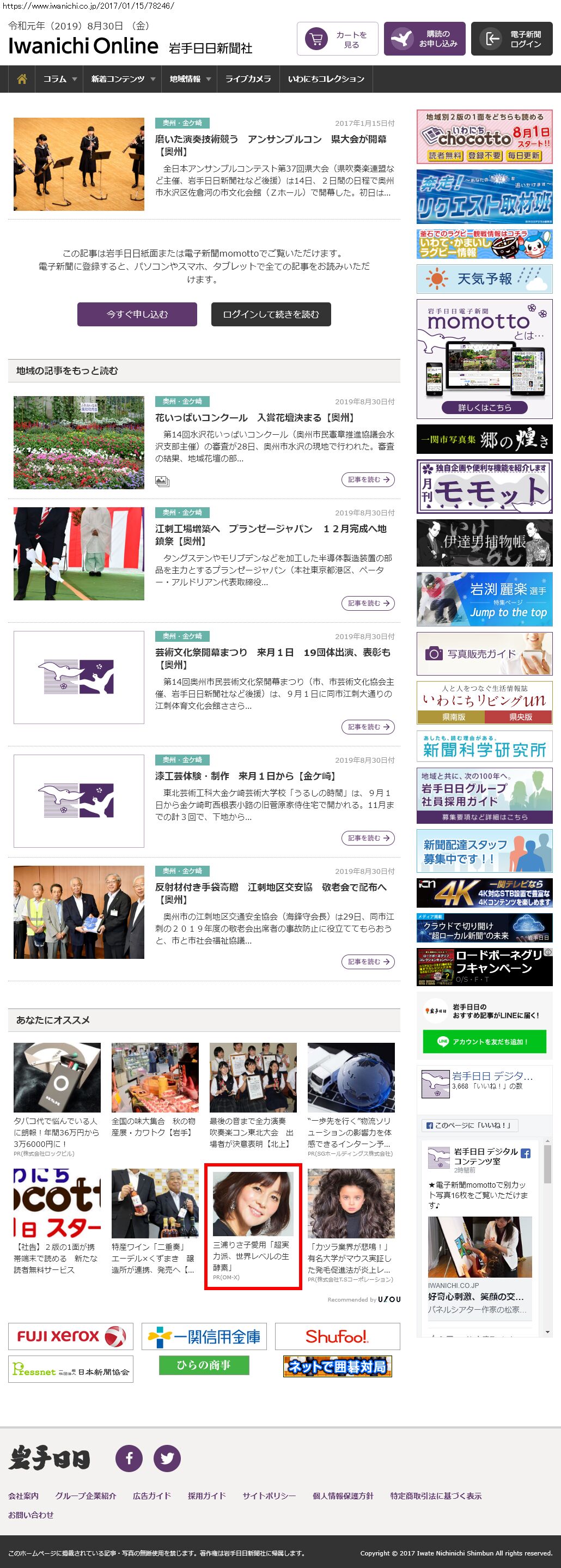Image resolution: width=561 pixels, height=1568 pixels.
Task: Expand the 新着コンテンツ menu
Action: click(123, 79)
